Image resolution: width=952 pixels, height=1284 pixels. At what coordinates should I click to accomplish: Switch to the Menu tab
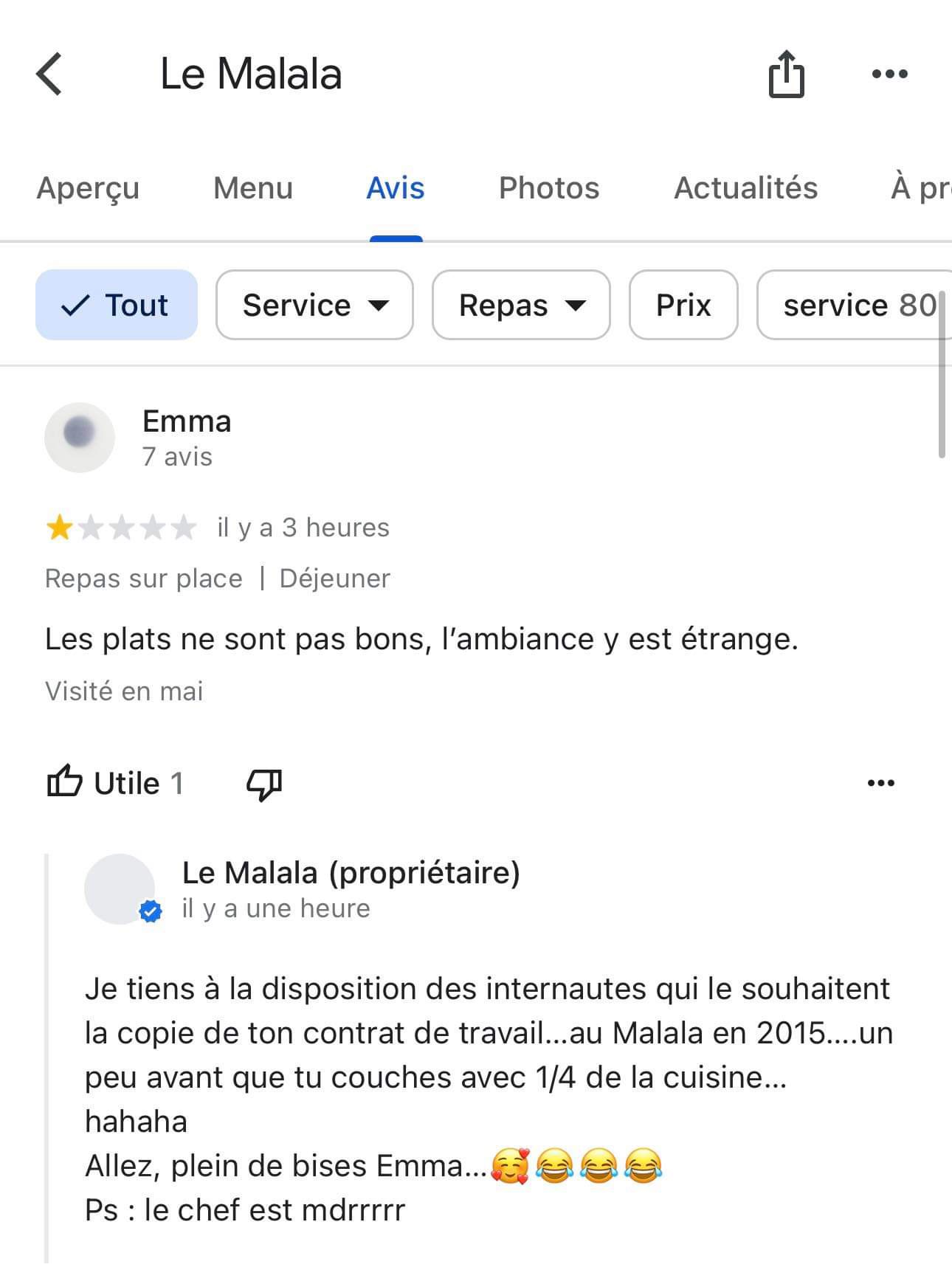pyautogui.click(x=252, y=188)
